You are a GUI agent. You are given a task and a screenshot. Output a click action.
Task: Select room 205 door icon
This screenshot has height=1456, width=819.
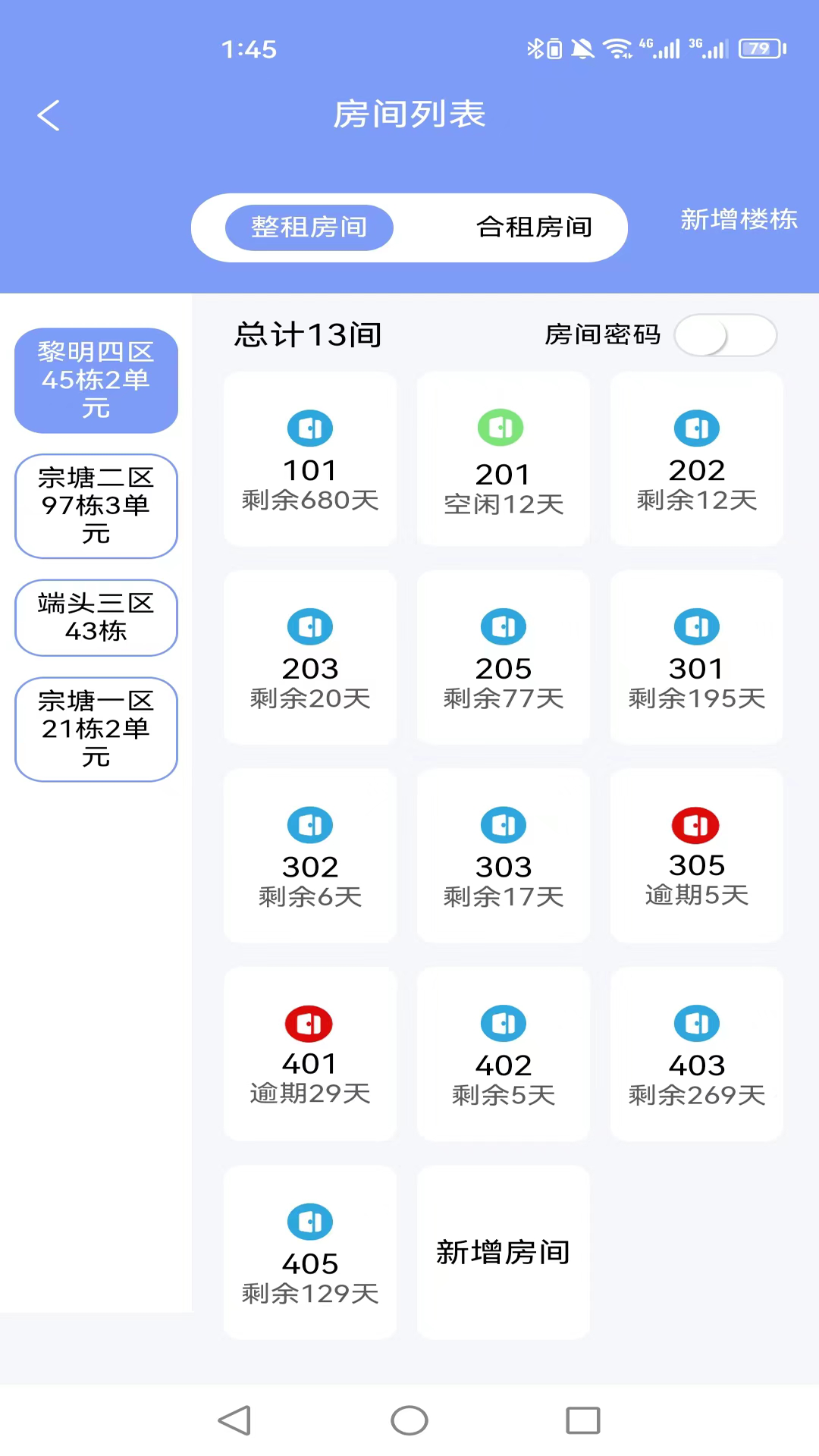503,626
